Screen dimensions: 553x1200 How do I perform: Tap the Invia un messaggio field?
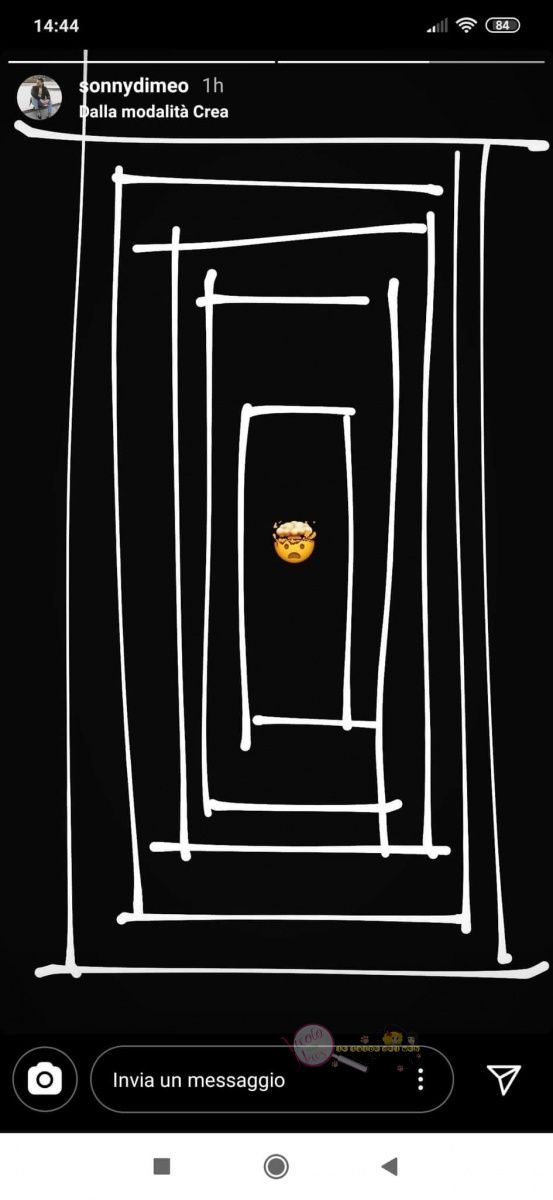272,1079
